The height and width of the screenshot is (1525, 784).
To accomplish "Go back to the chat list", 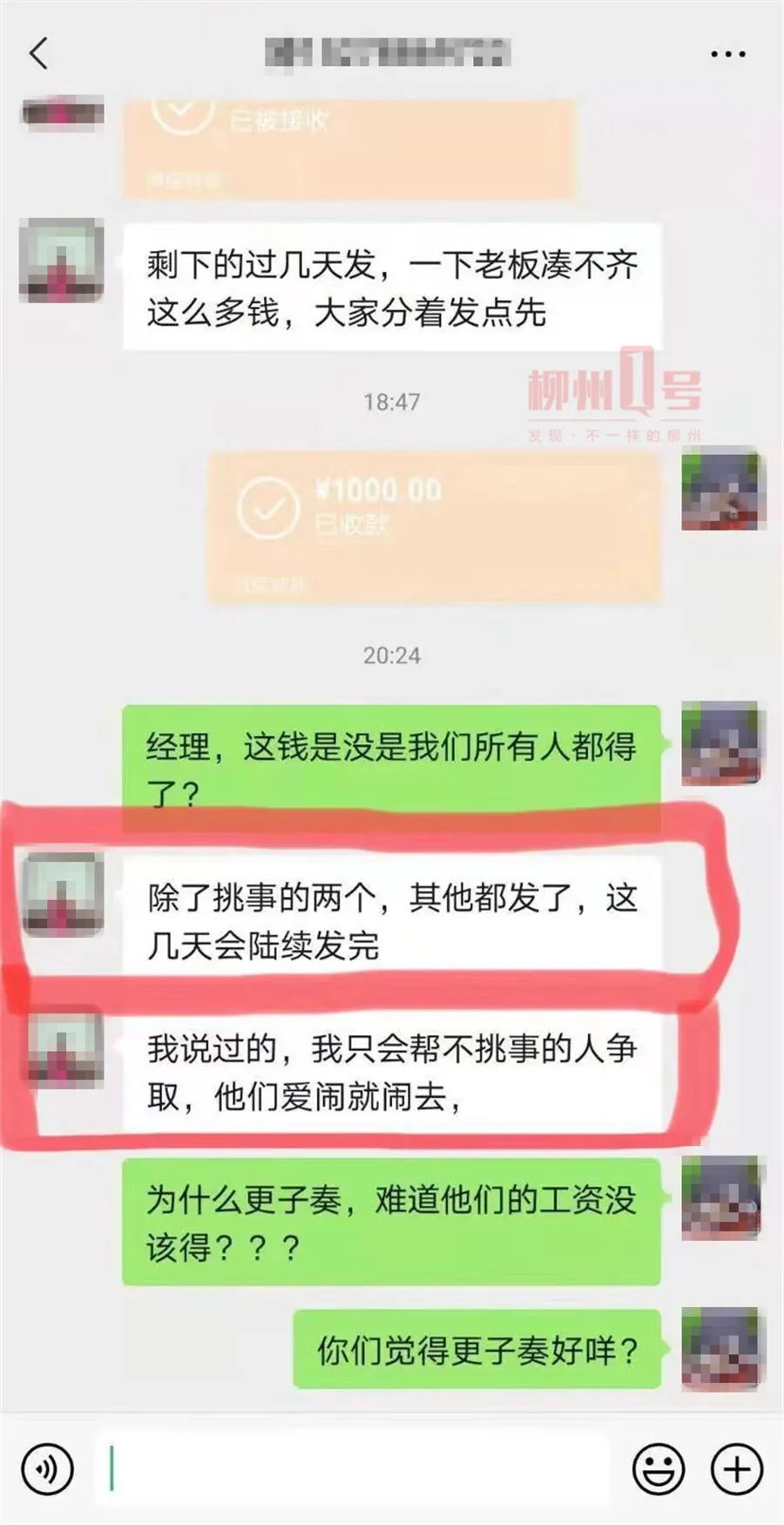I will click(x=39, y=54).
